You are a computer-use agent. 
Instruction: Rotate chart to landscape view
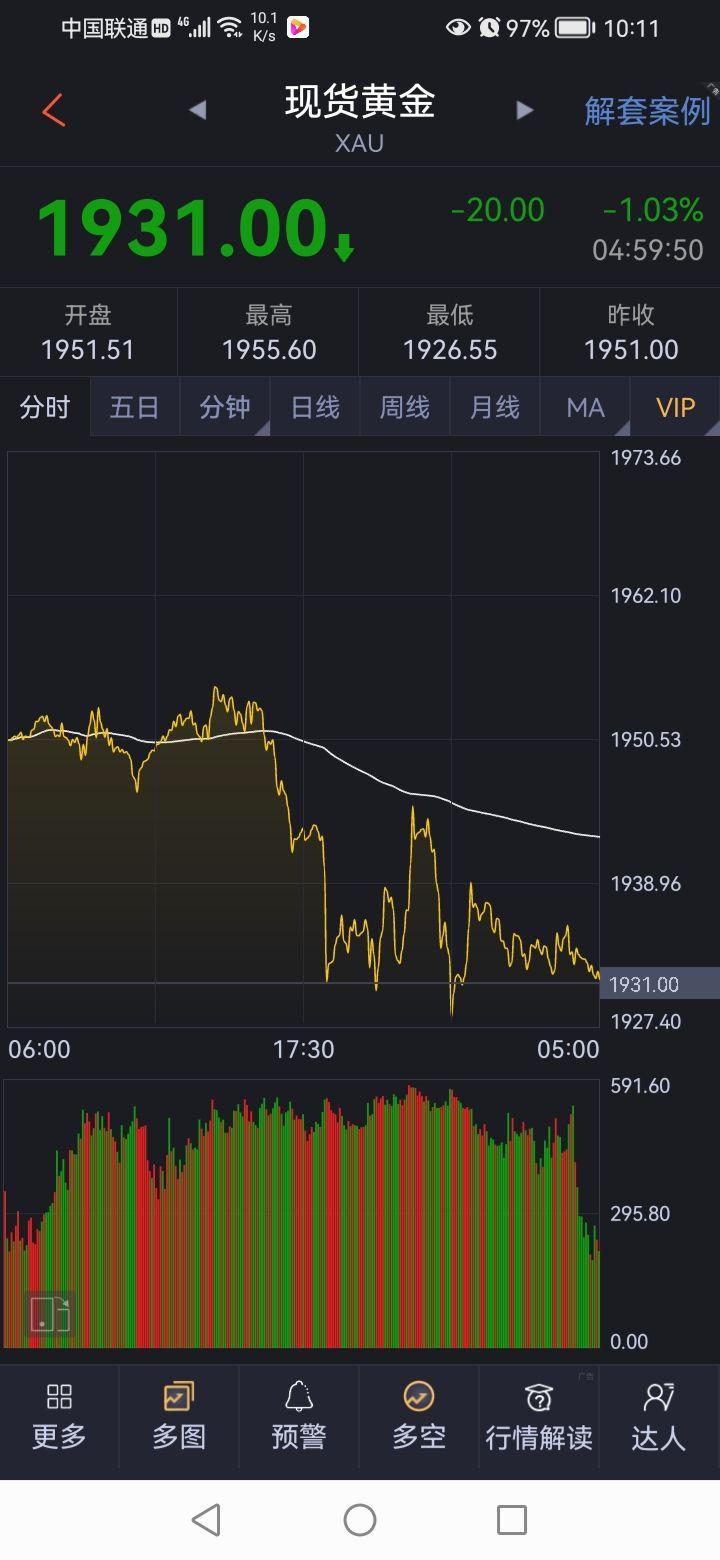coord(50,1314)
